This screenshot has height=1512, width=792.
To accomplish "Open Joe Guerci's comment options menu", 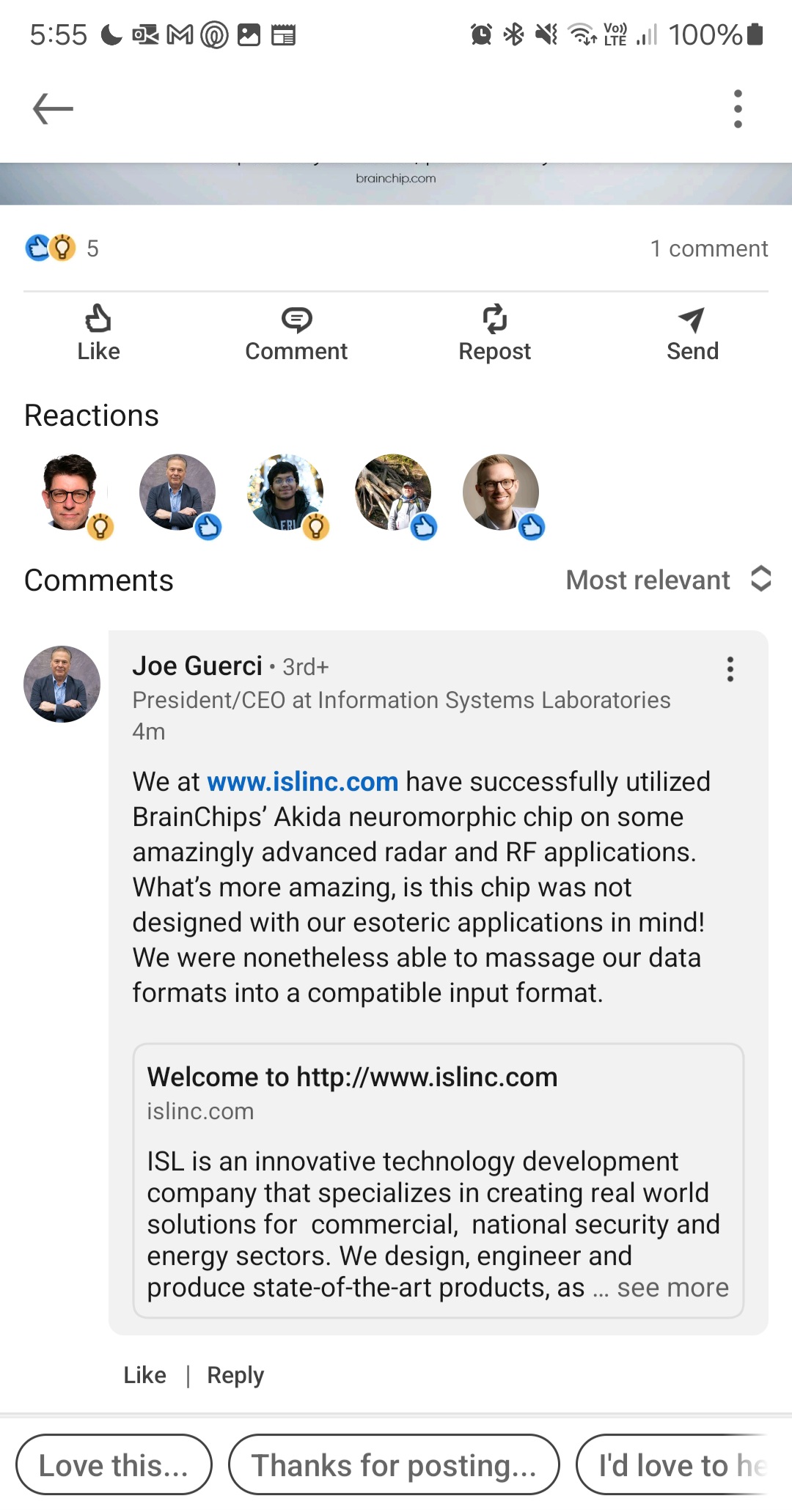I will 730,668.
